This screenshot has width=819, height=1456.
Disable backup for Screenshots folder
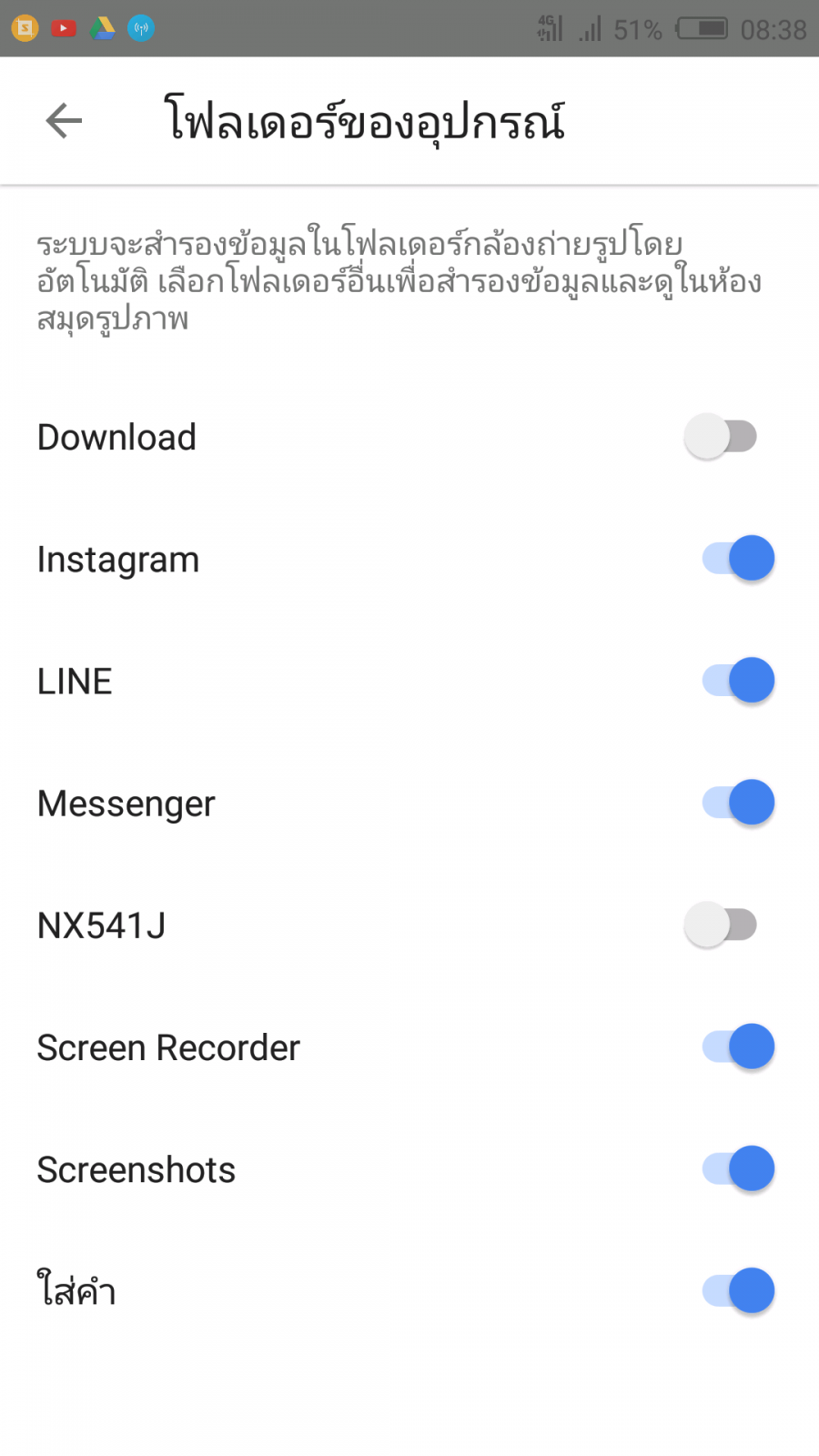tap(737, 1168)
